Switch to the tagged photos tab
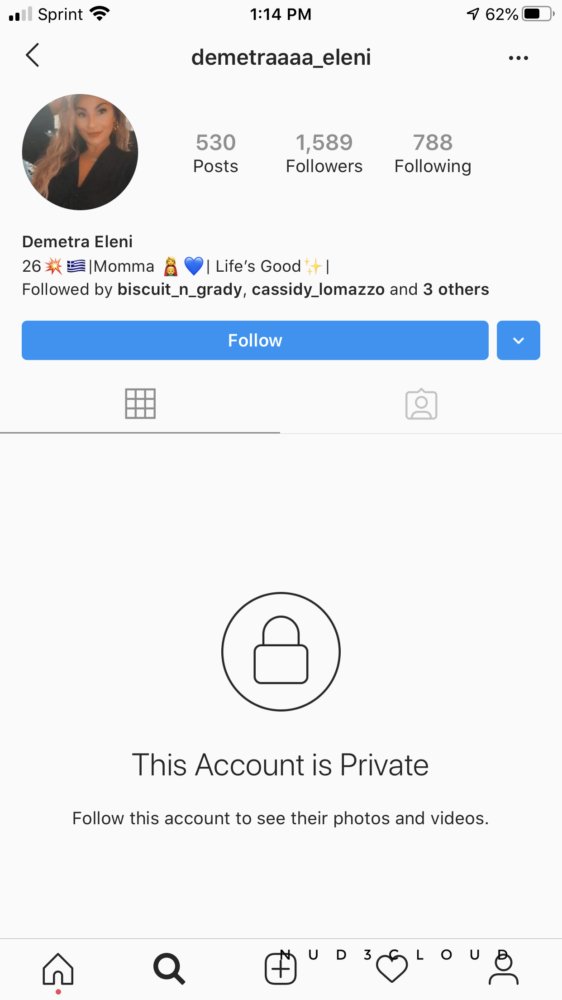This screenshot has height=1000, width=562. tap(421, 404)
